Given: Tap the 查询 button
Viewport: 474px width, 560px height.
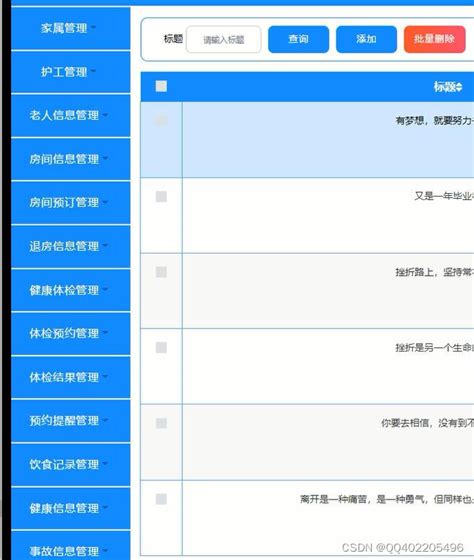Looking at the screenshot, I should (x=298, y=39).
